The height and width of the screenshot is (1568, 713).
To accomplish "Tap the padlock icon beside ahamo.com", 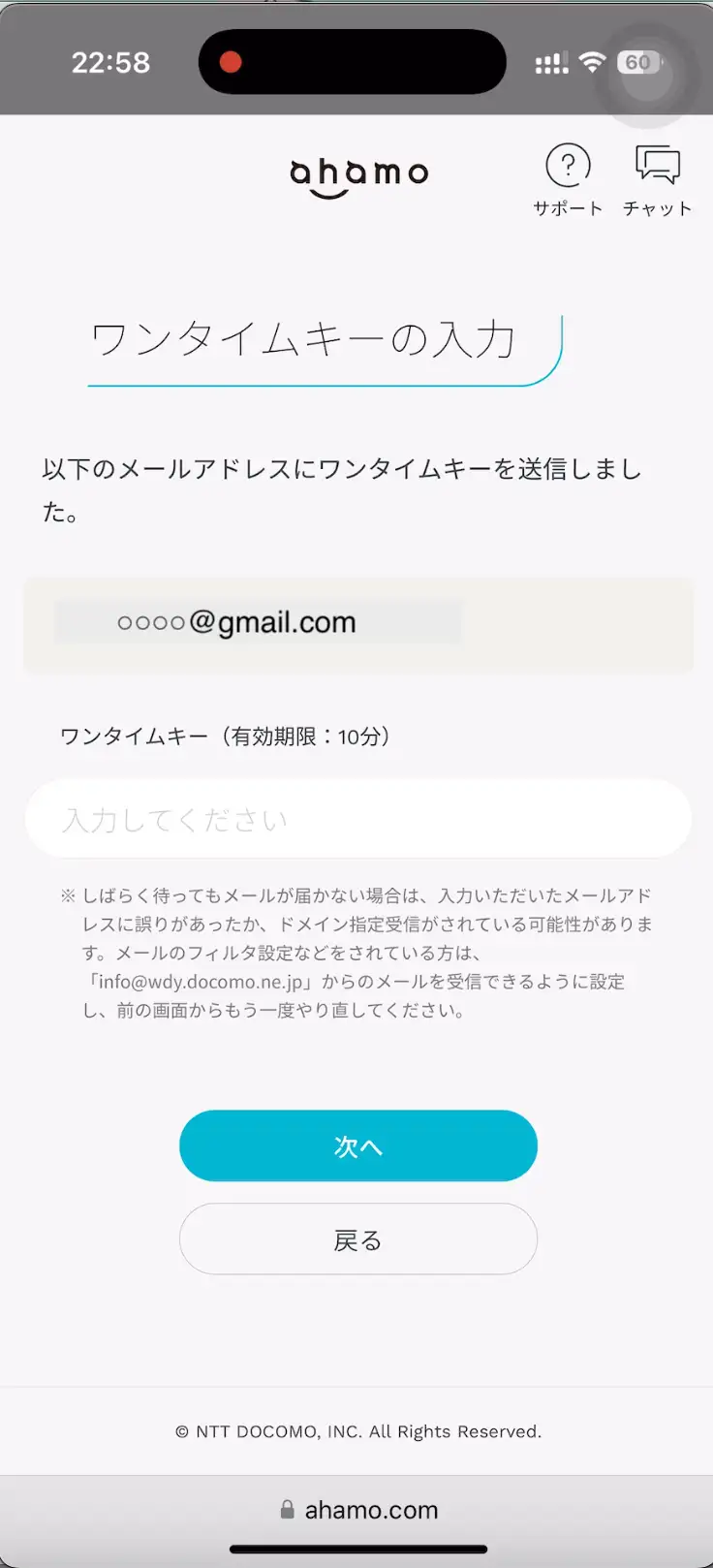I will click(287, 1509).
